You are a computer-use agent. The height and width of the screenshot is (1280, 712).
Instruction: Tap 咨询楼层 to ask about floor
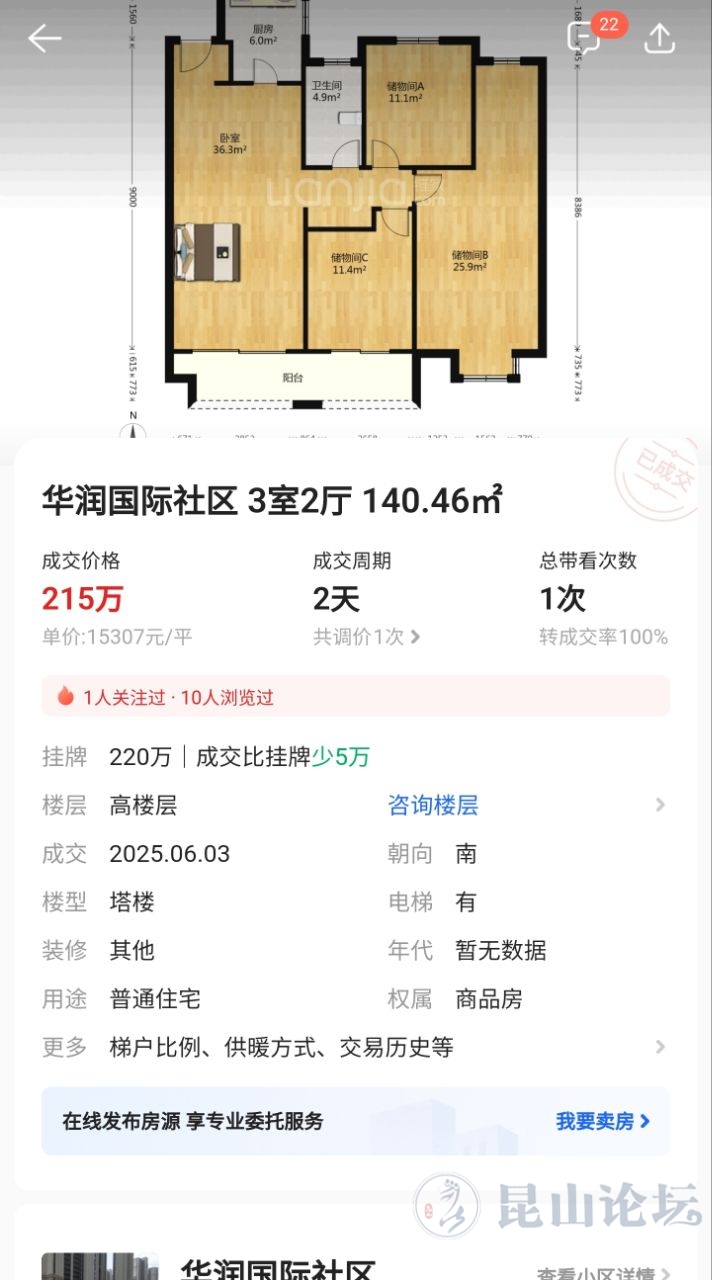(433, 805)
